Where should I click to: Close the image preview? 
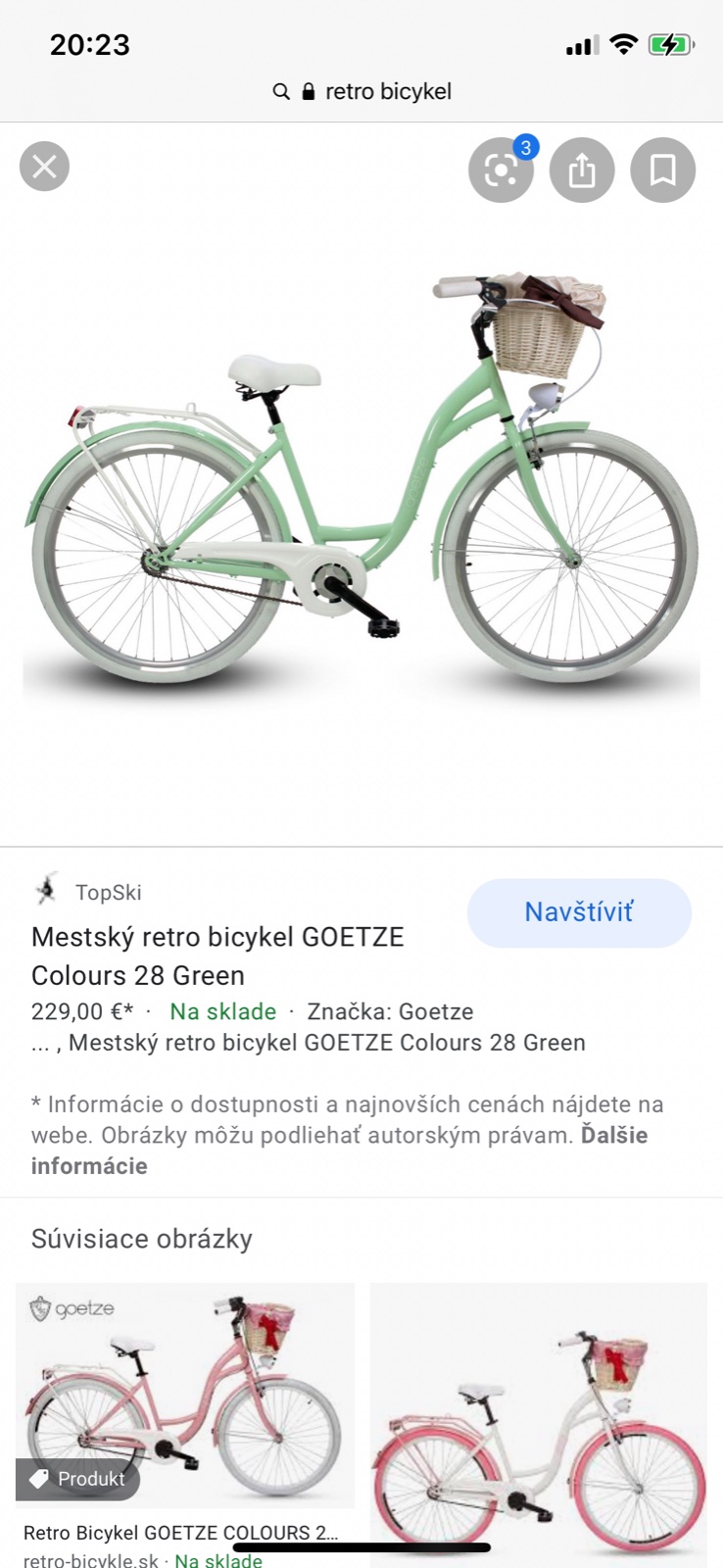point(44,167)
